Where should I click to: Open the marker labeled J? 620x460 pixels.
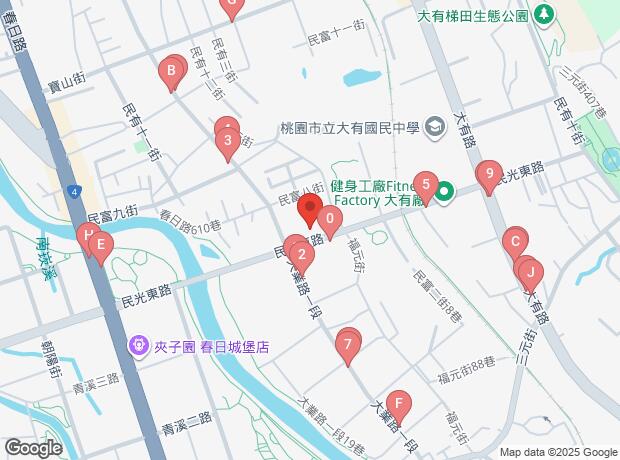pyautogui.click(x=531, y=271)
